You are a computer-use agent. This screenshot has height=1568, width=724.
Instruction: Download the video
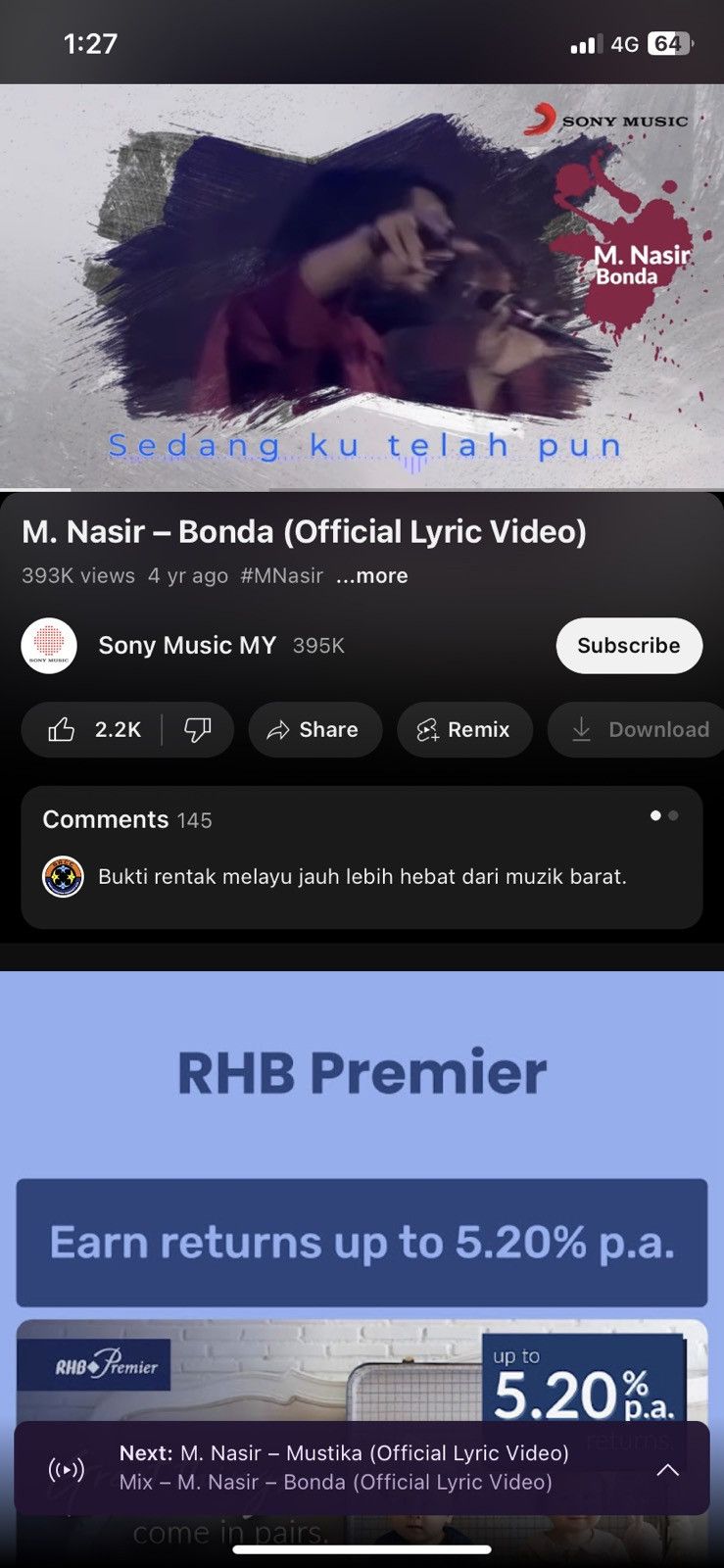pyautogui.click(x=638, y=730)
